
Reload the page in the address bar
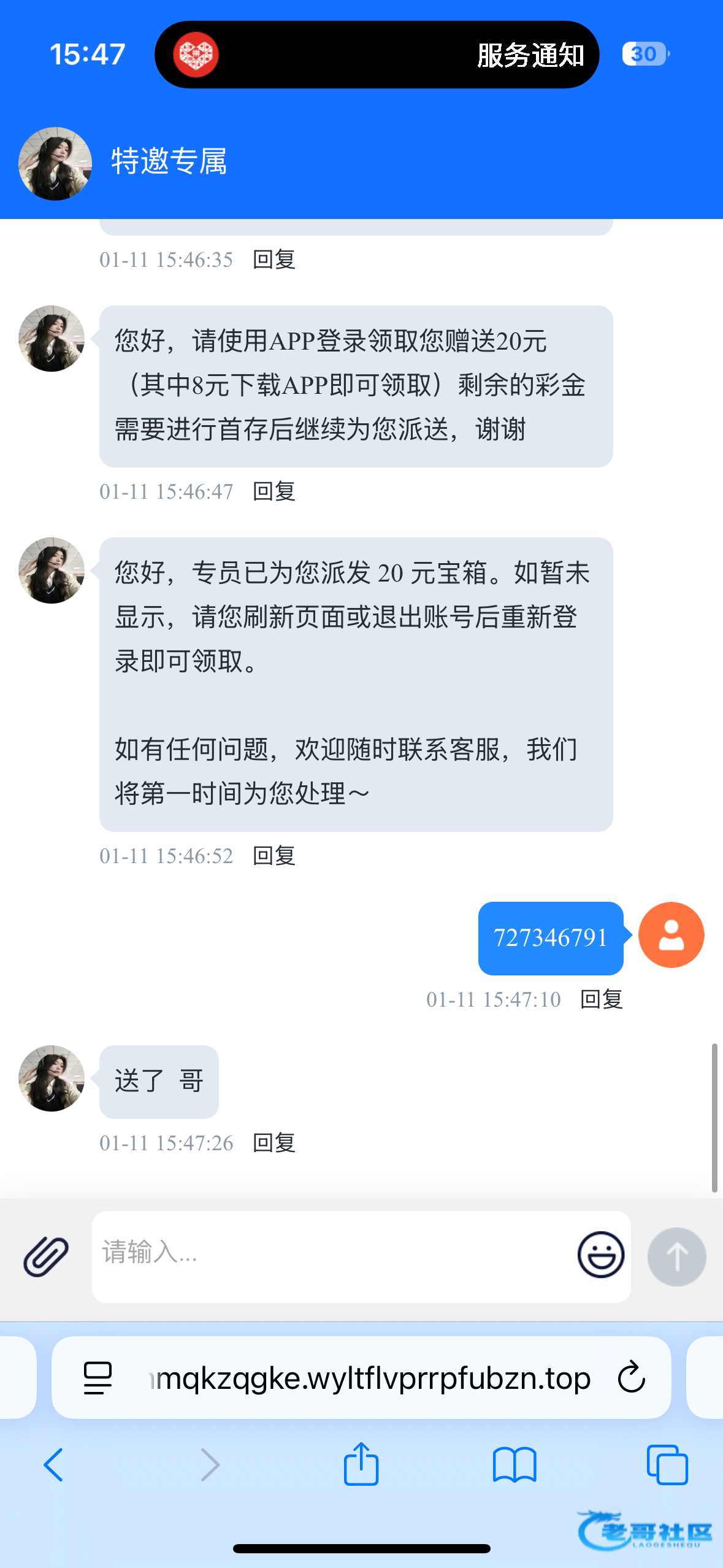click(x=631, y=1377)
